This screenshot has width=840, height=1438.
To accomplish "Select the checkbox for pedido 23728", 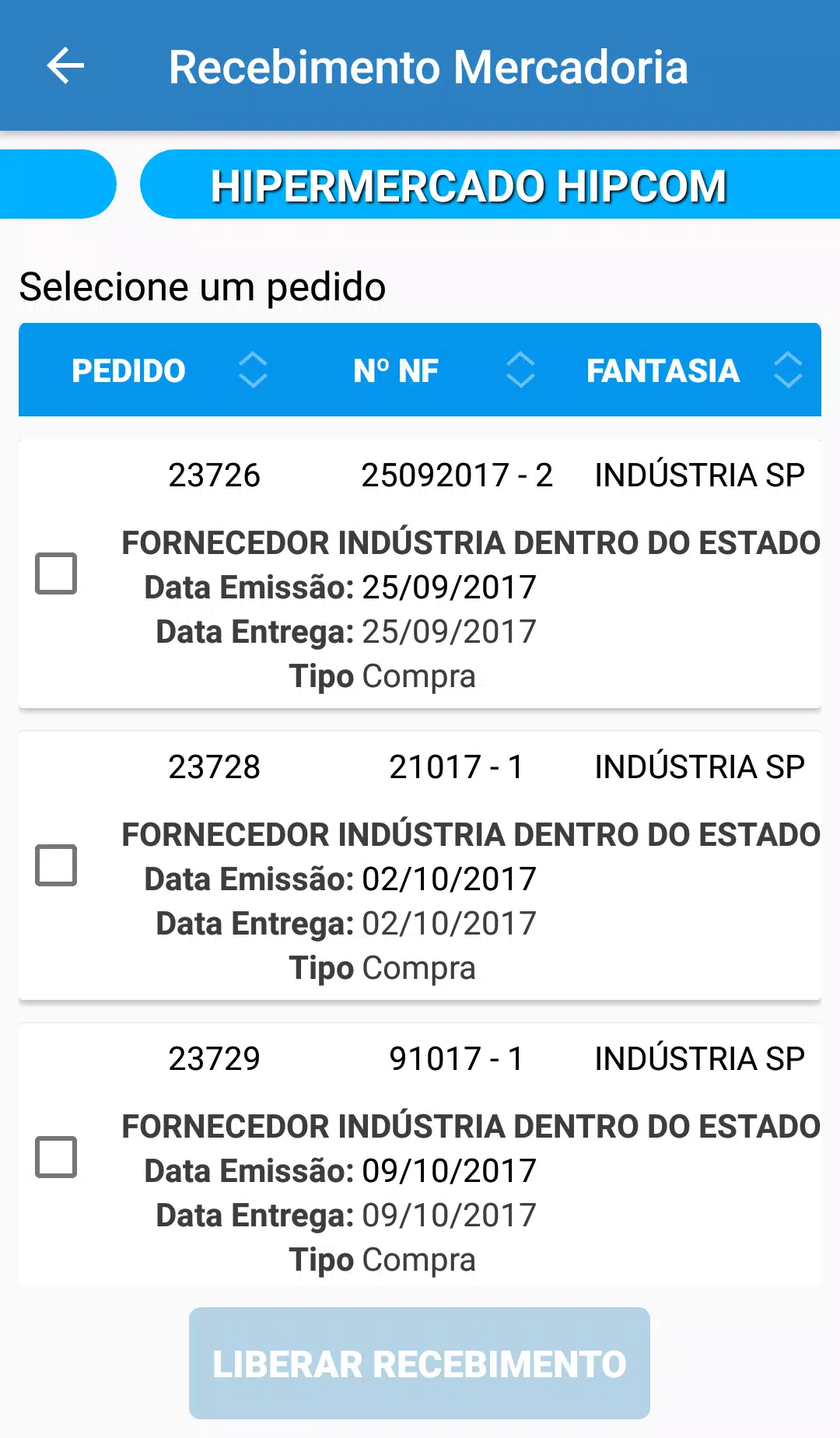I will click(x=56, y=865).
